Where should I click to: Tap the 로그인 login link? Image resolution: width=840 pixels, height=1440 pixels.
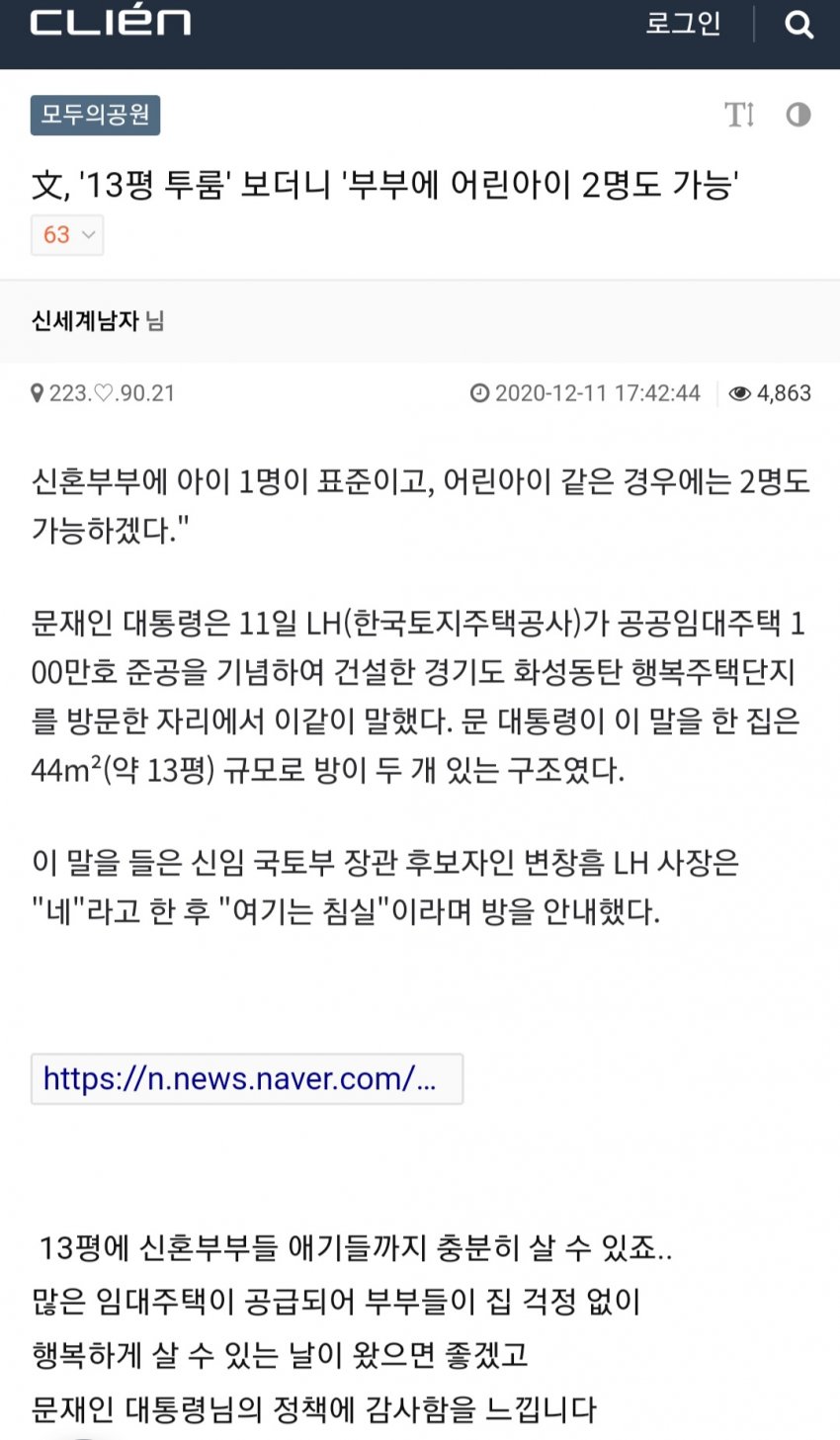coord(683,24)
